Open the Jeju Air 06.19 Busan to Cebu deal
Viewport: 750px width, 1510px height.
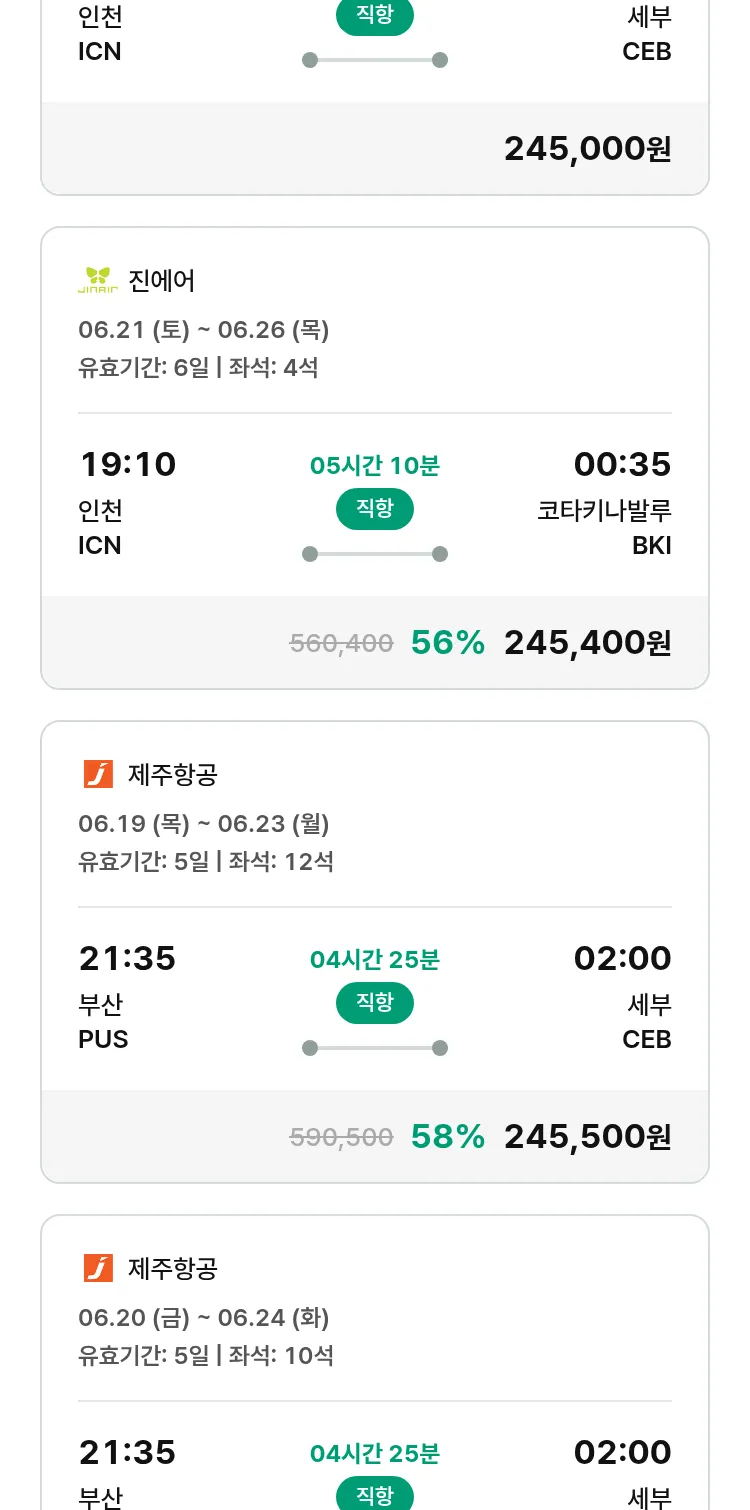click(x=375, y=952)
